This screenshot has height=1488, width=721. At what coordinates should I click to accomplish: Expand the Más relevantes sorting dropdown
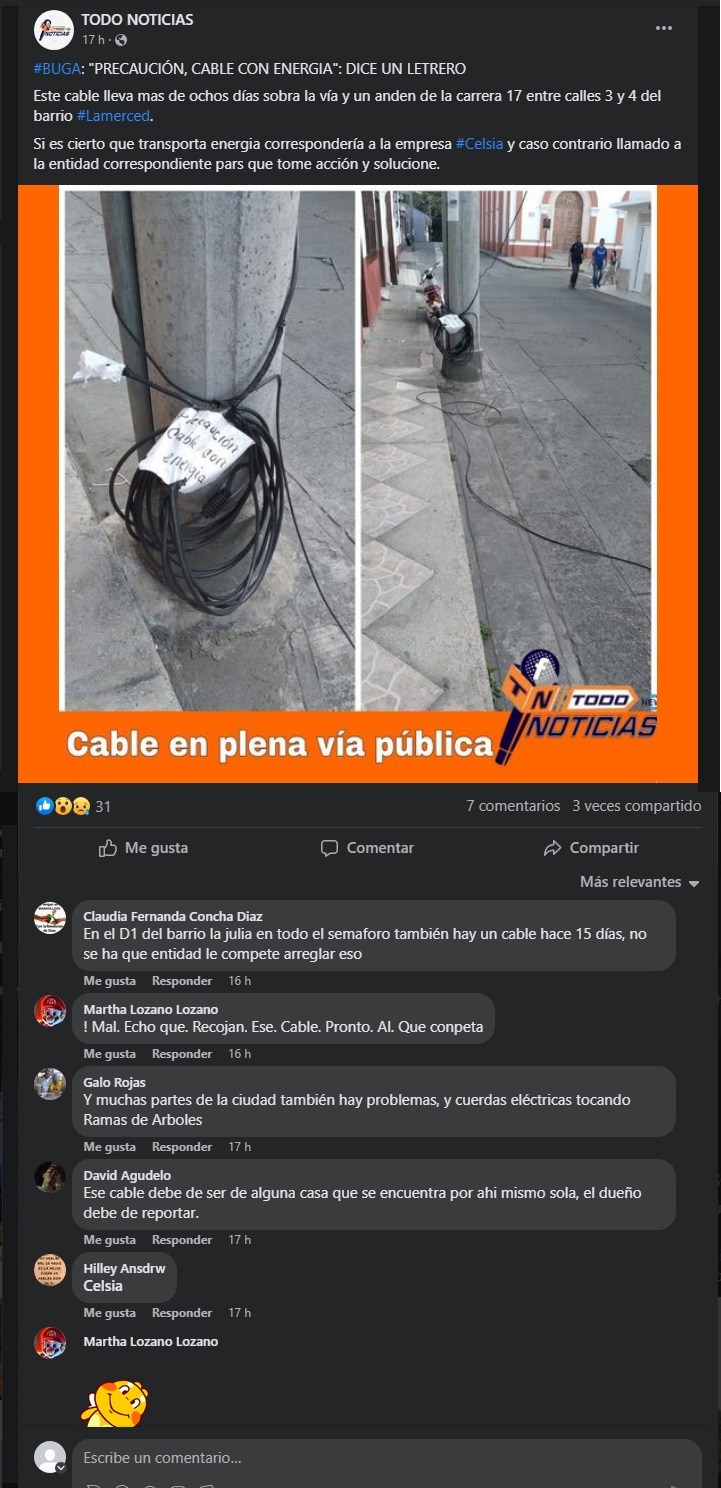640,882
